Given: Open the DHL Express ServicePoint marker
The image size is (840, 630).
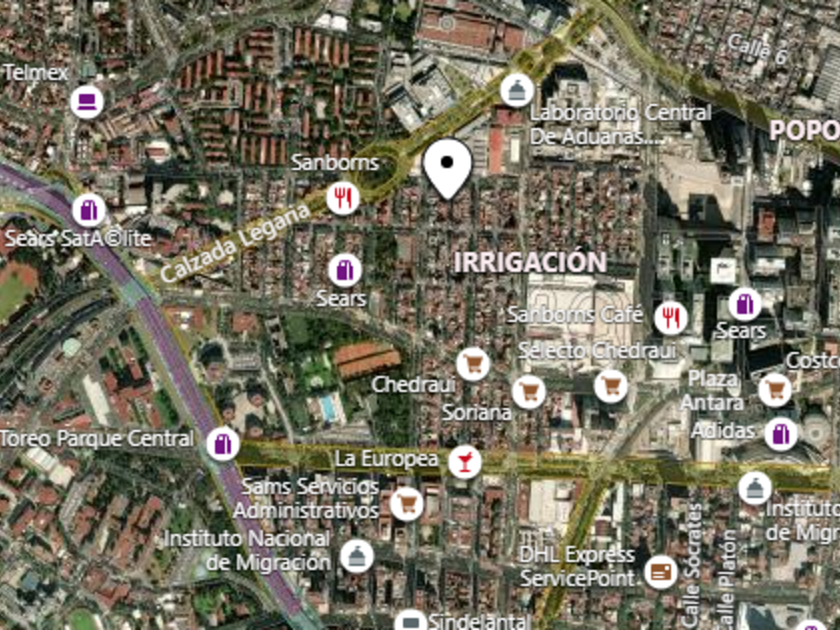Looking at the screenshot, I should coord(661,572).
